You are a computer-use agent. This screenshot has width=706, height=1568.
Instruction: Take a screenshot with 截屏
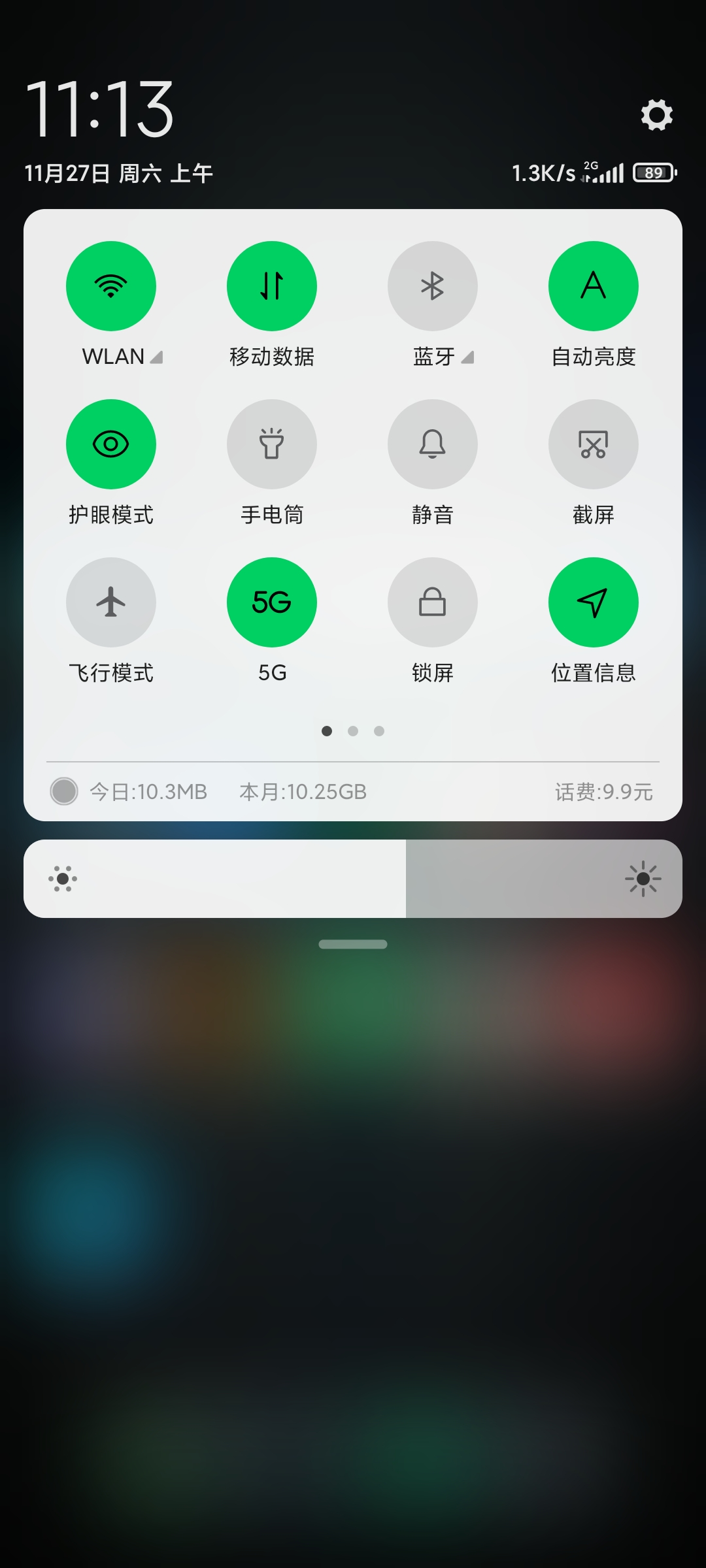point(594,444)
